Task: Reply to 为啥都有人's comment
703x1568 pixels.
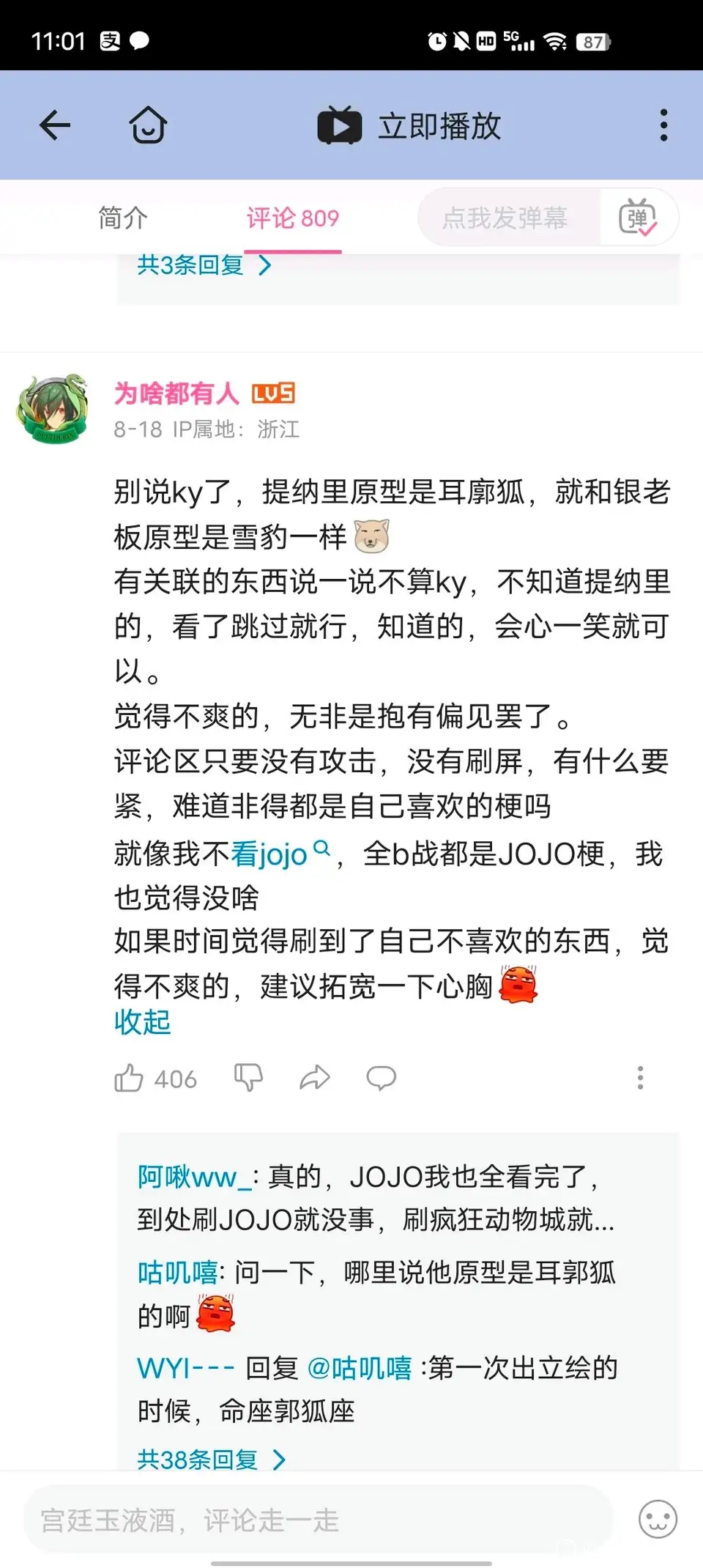Action: [381, 1078]
